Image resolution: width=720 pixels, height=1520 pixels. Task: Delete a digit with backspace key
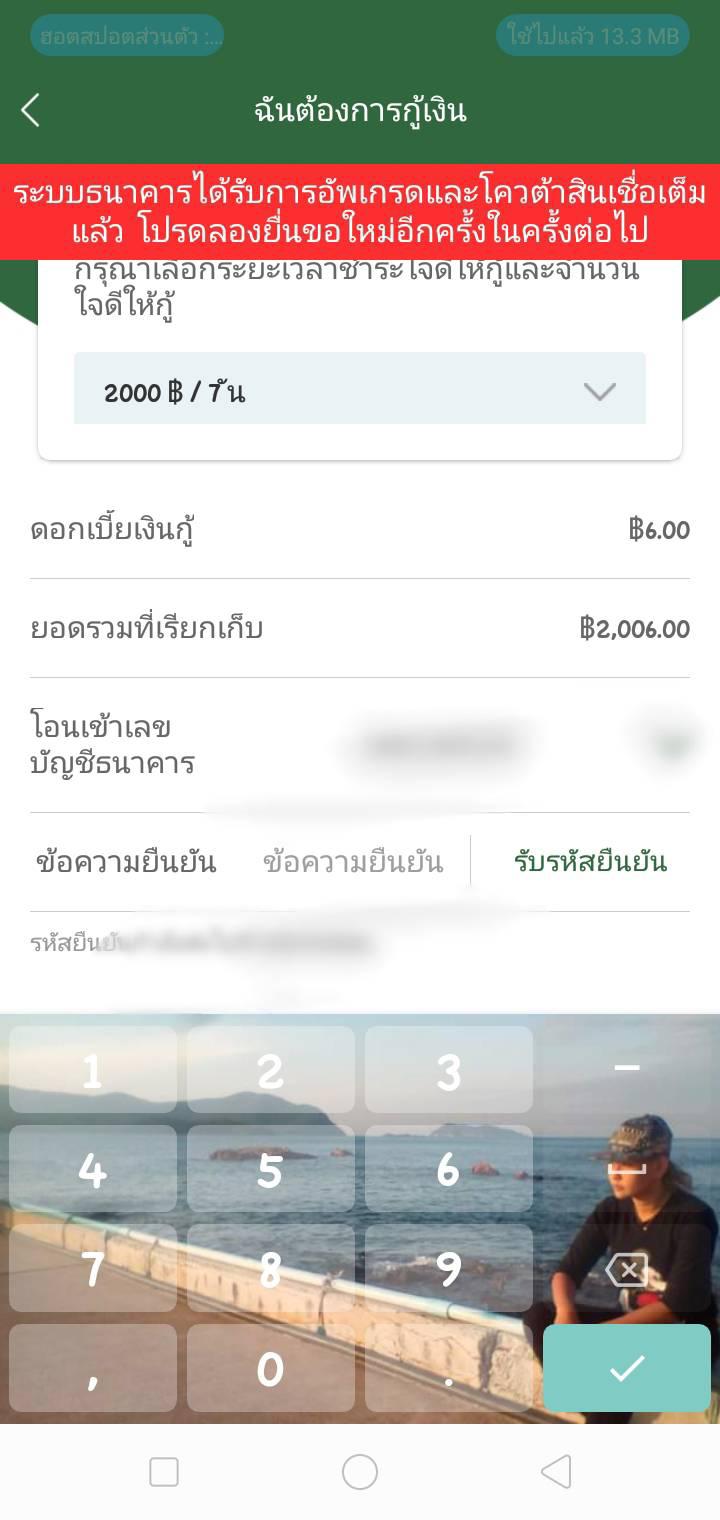[x=627, y=1270]
